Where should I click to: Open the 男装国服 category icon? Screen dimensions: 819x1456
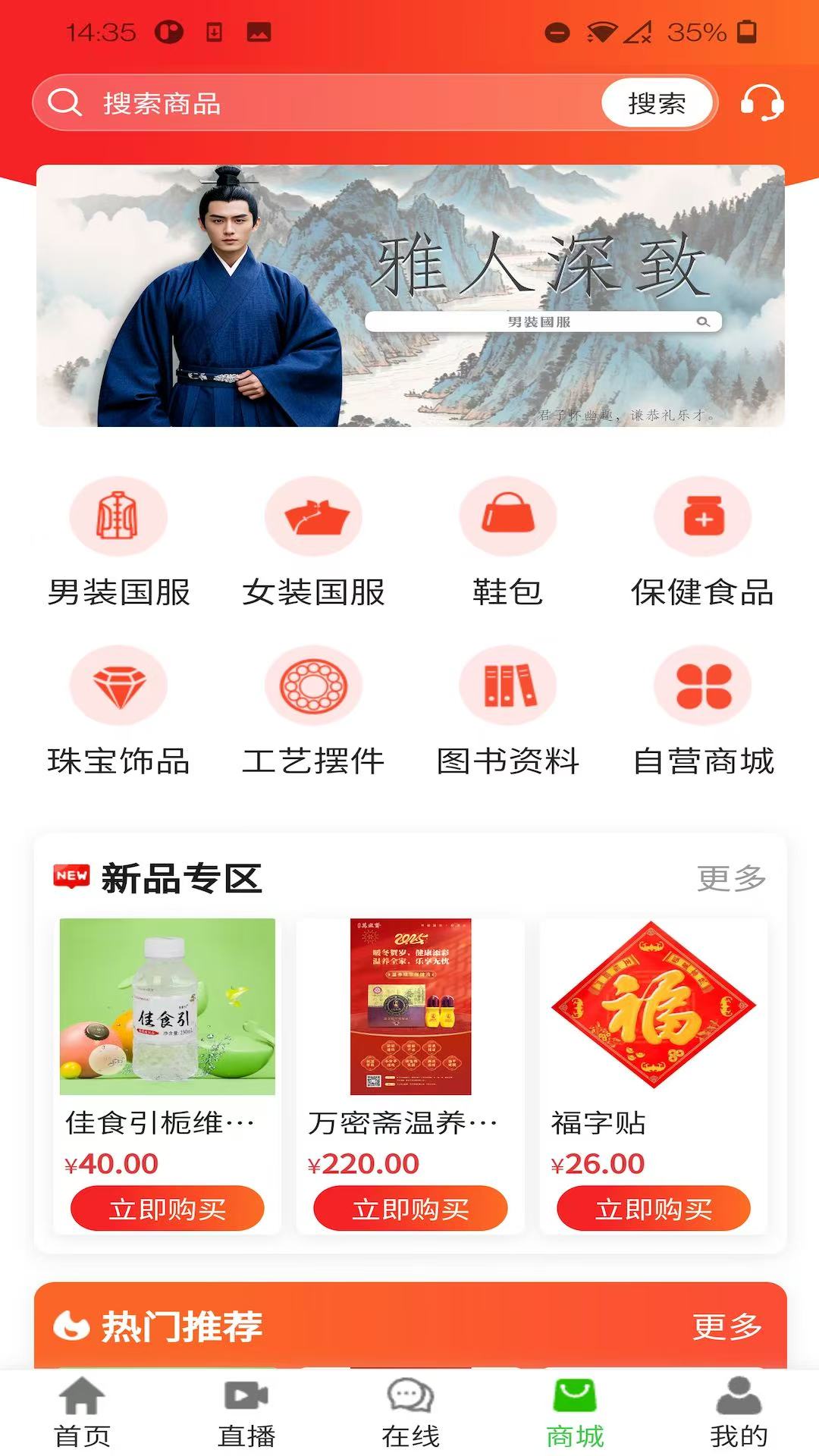(x=118, y=517)
